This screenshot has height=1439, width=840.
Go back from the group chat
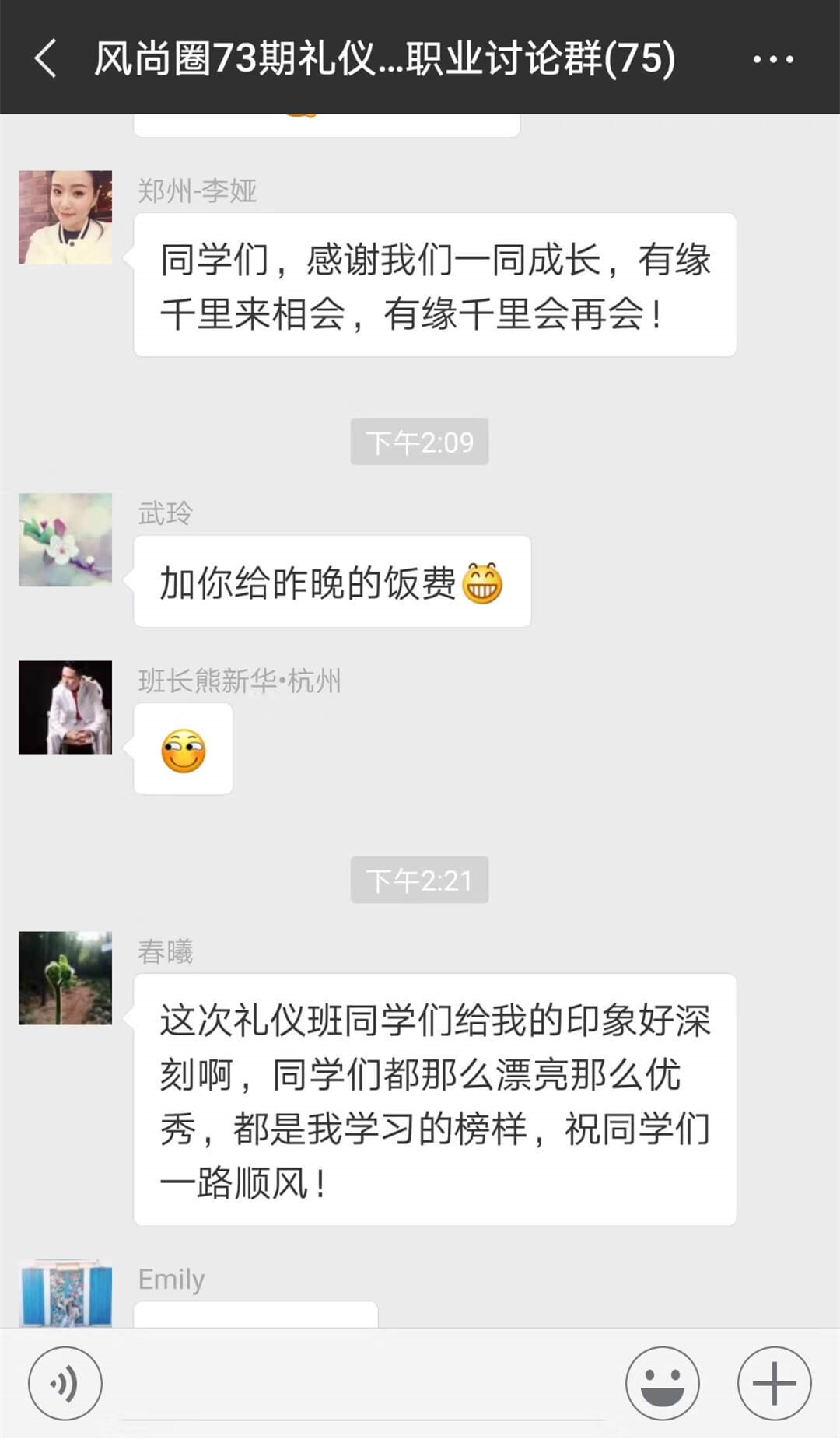[x=46, y=59]
